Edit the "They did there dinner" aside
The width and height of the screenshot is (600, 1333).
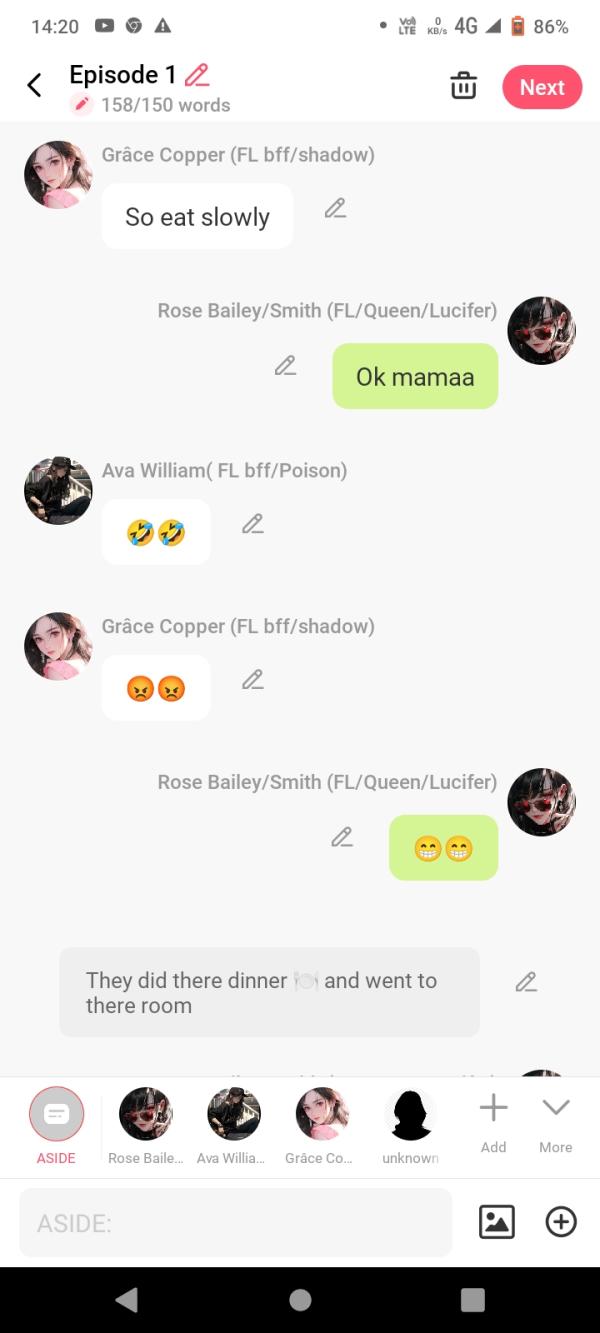(x=526, y=982)
